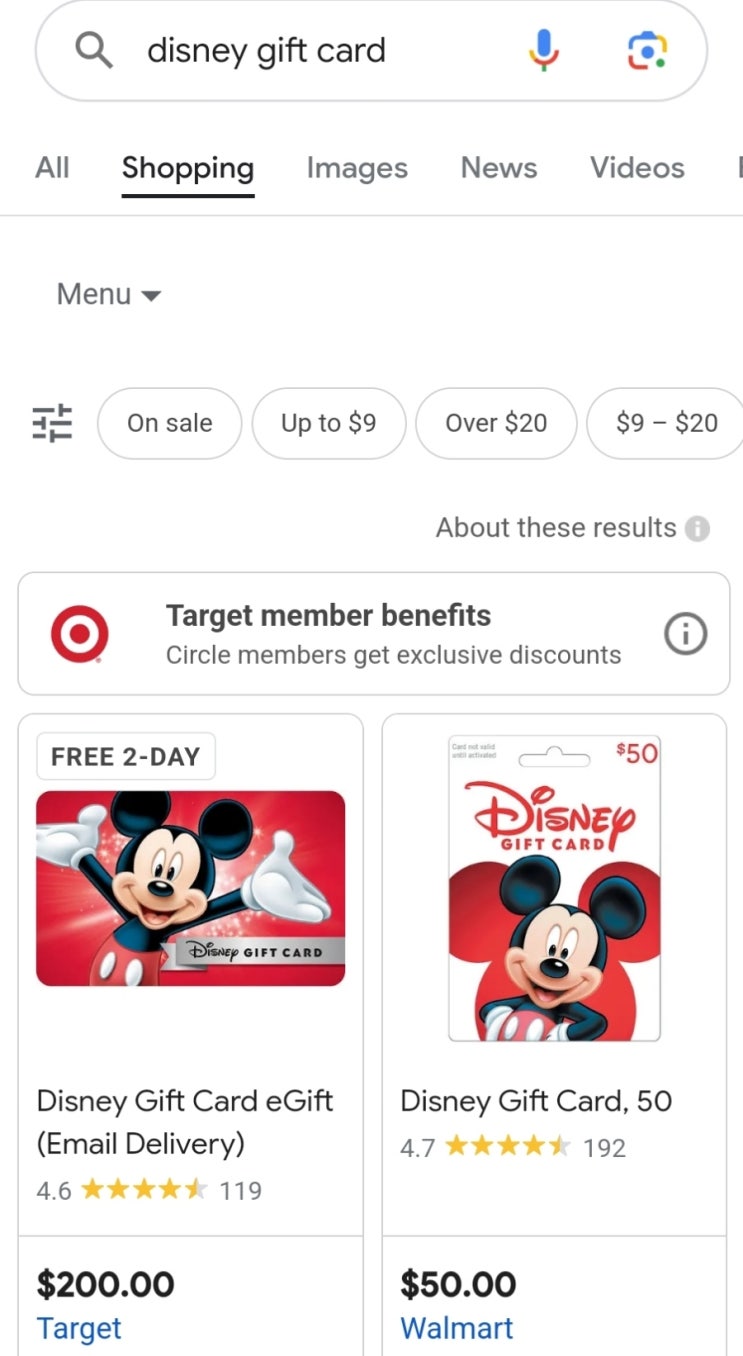Apply the On sale filter chip
Viewport: 743px width, 1356px height.
[x=169, y=423]
